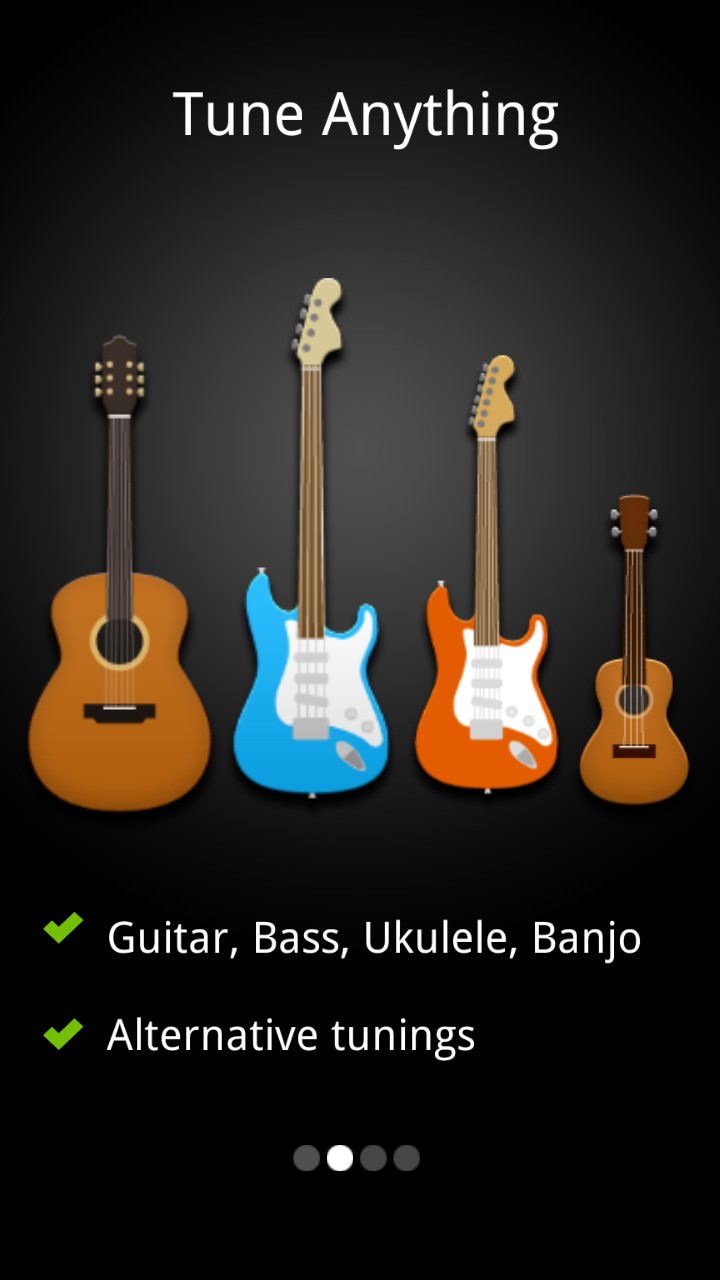Select the third page indicator dot
This screenshot has width=720, height=1280.
click(373, 1158)
